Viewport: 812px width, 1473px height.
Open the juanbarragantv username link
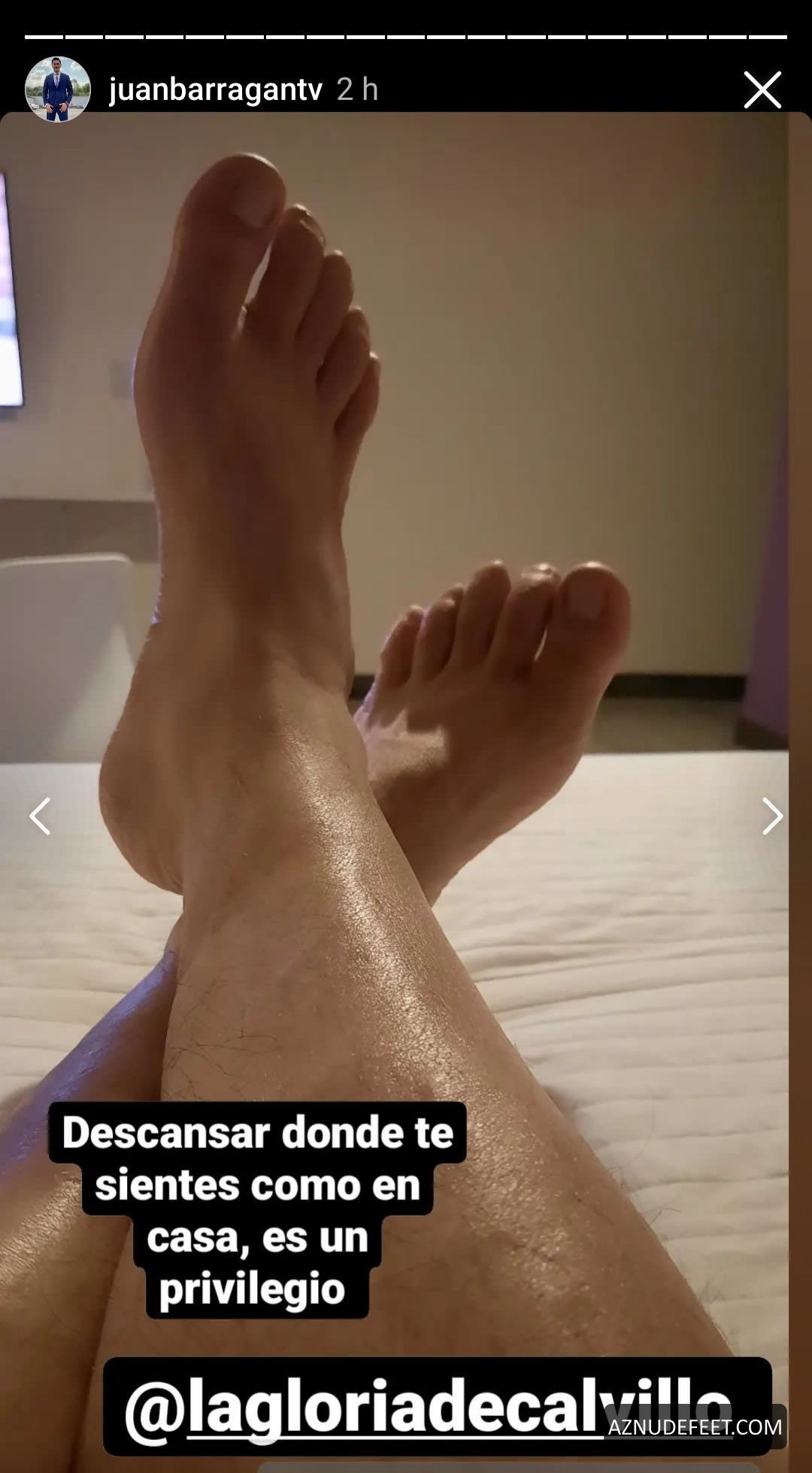[216, 90]
